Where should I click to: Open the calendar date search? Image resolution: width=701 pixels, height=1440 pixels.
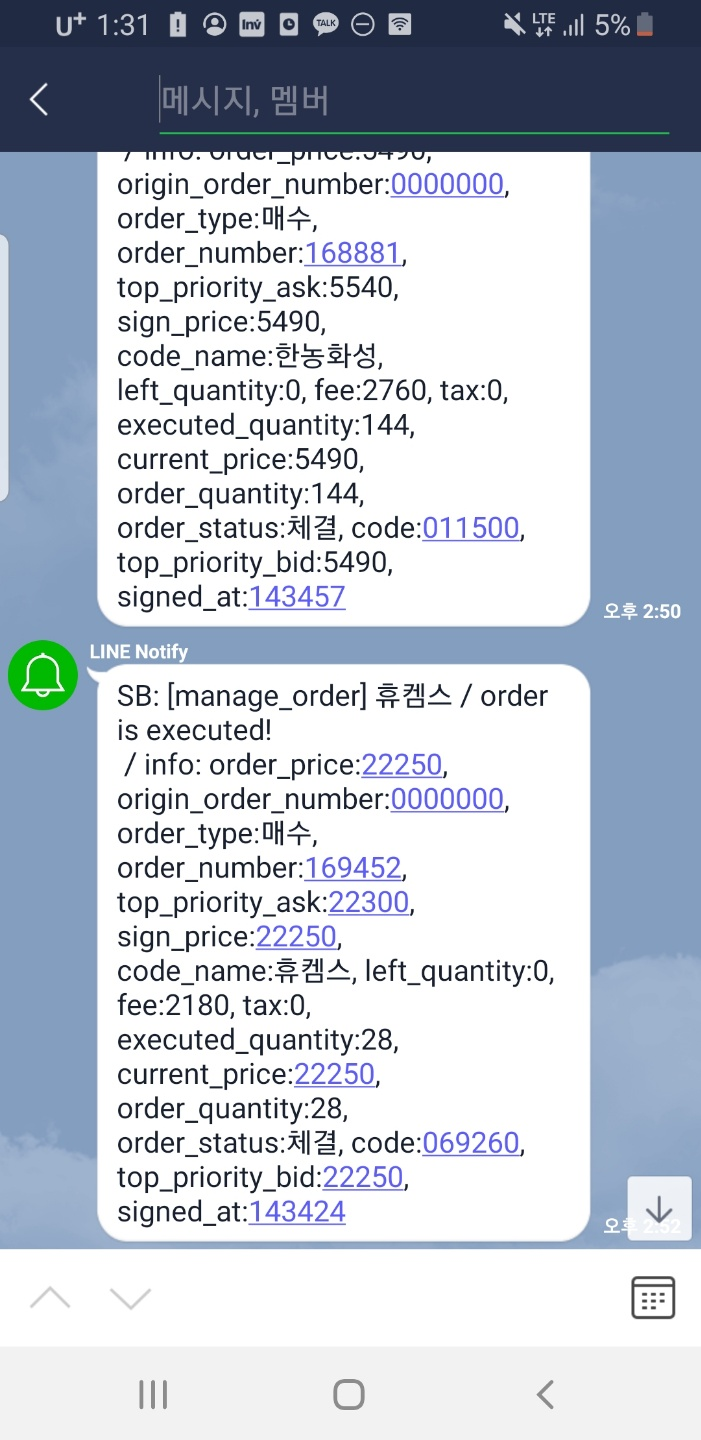coord(653,1298)
